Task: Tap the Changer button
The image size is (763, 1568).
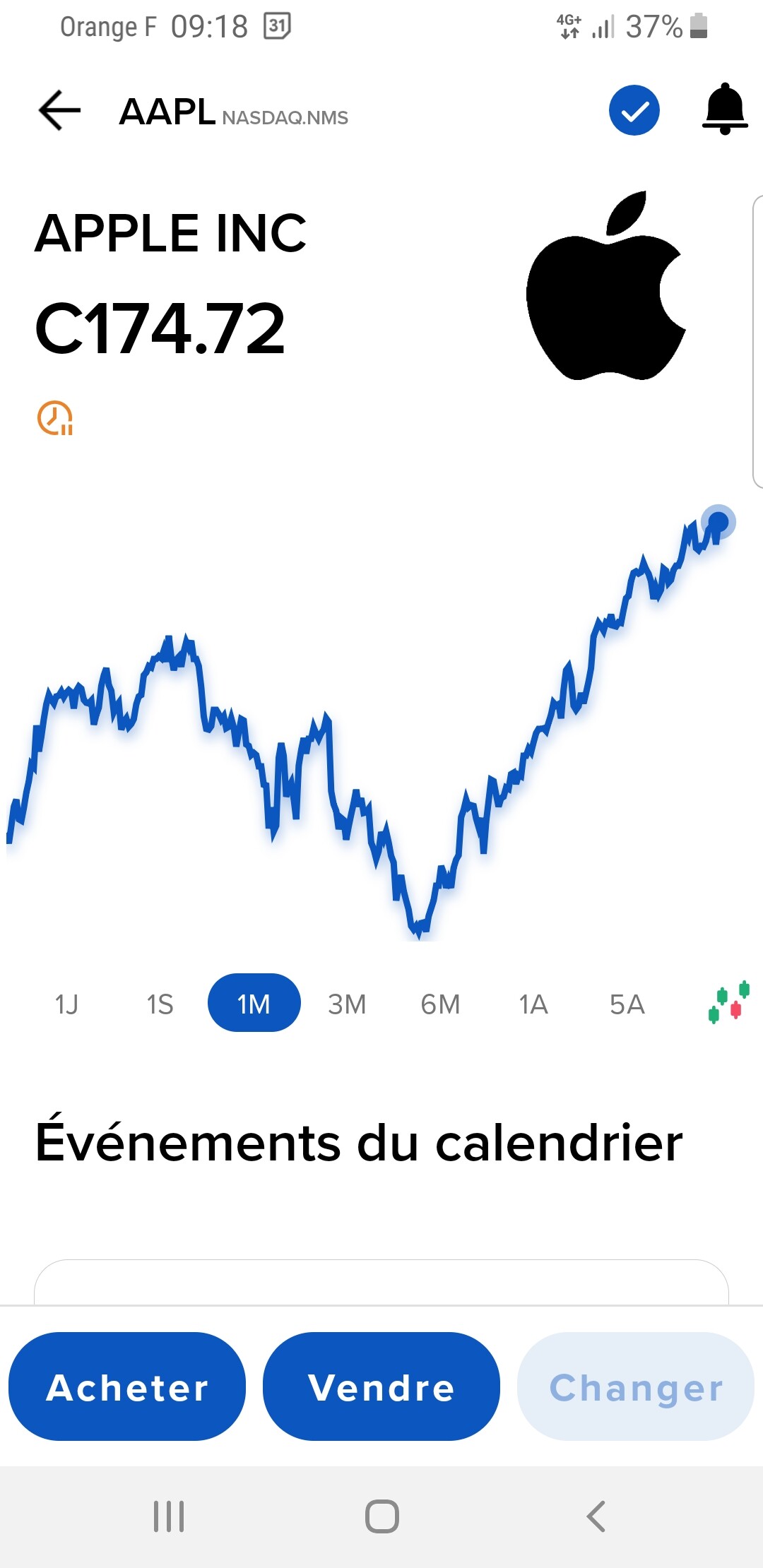Action: pos(636,1386)
